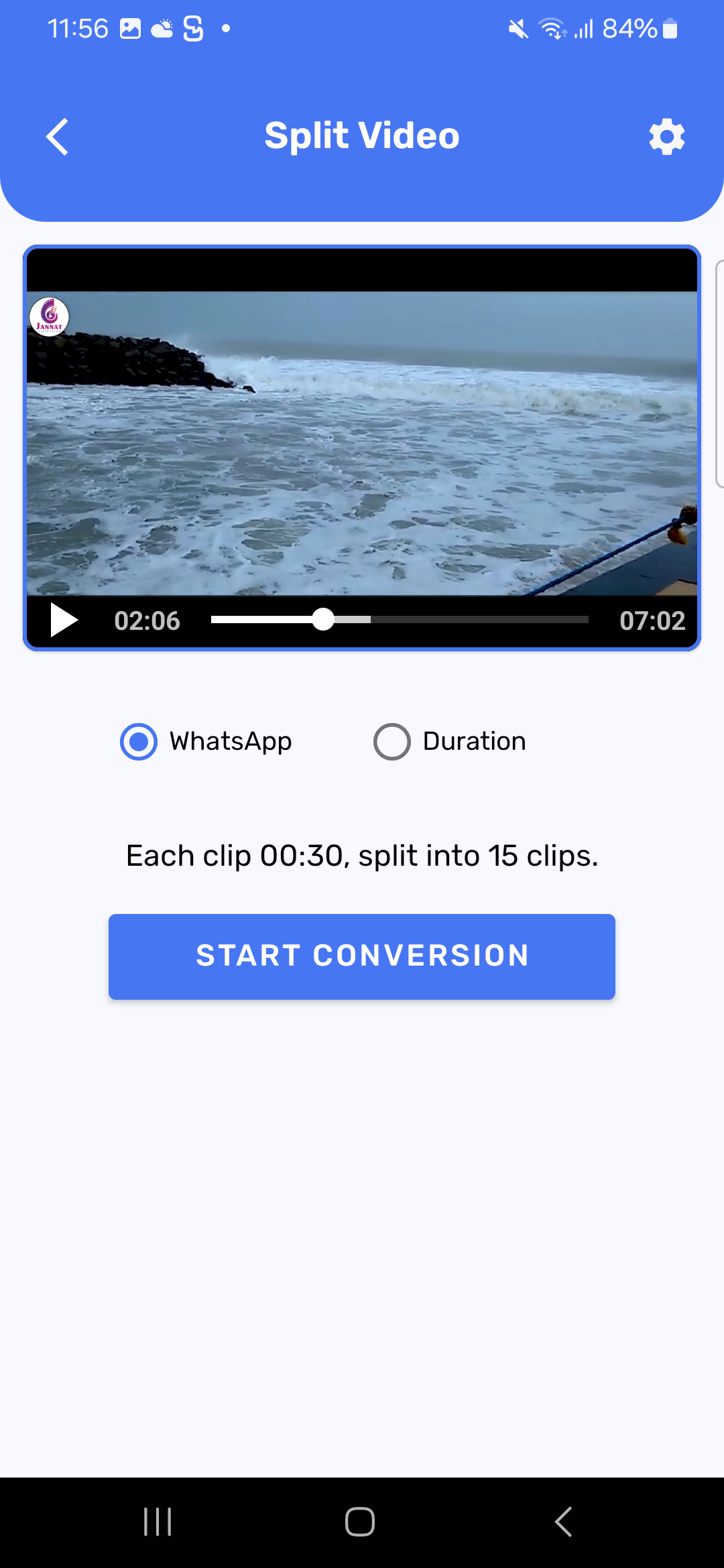Image resolution: width=724 pixels, height=1568 pixels.
Task: Tap the mute indicator in the status bar
Action: coord(518,28)
